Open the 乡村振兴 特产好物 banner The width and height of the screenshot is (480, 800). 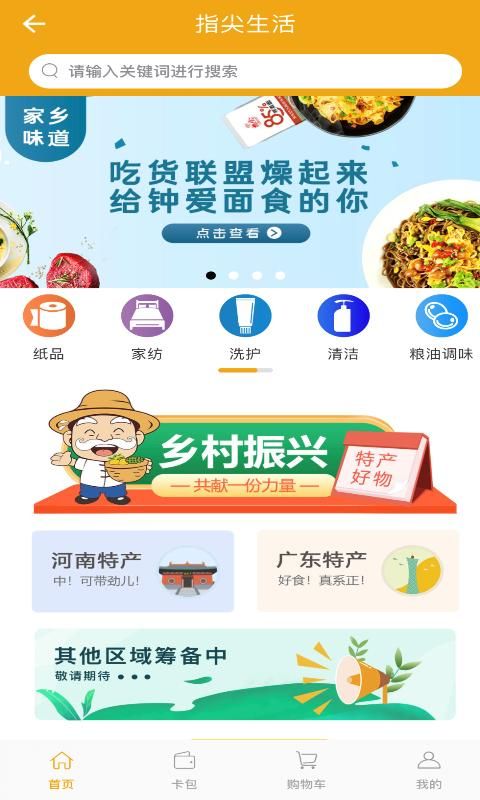click(245, 452)
